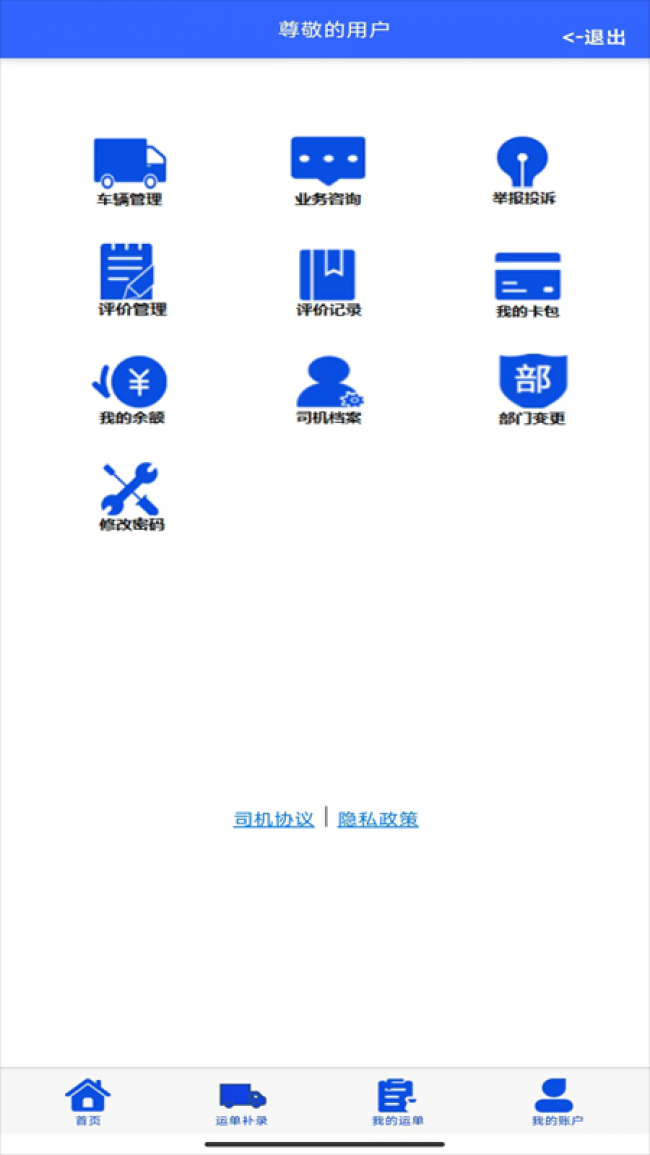Open 举报投诉 report complaints
Image resolution: width=650 pixels, height=1155 pixels.
524,171
